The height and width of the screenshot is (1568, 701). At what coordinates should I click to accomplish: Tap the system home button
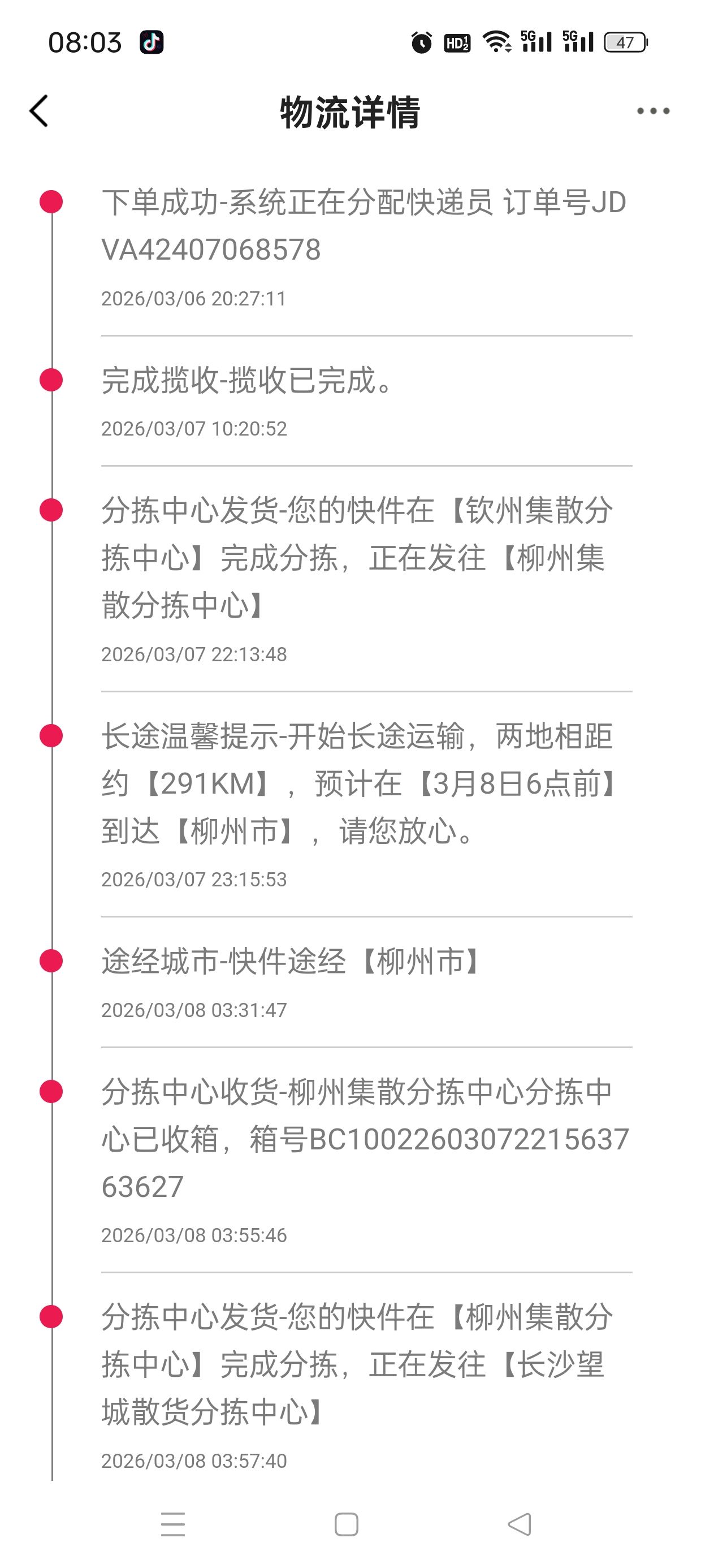point(346,1524)
